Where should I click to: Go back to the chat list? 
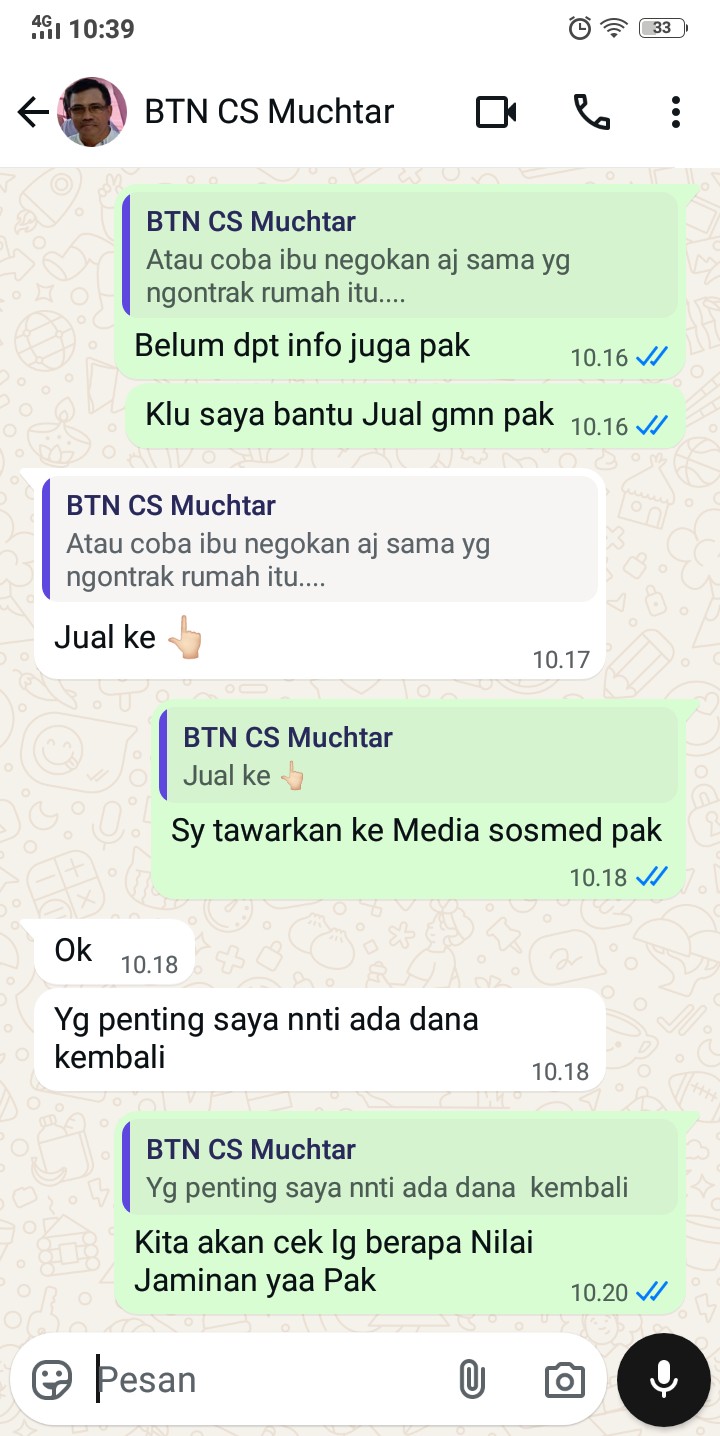(x=33, y=112)
